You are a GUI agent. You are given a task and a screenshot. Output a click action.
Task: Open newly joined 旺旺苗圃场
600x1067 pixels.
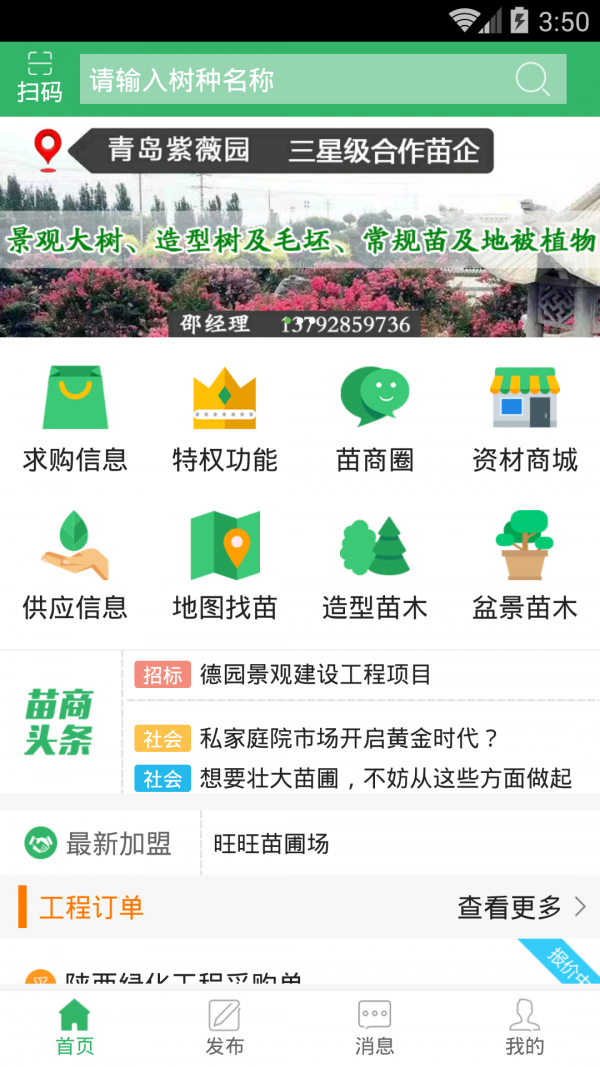tap(272, 844)
